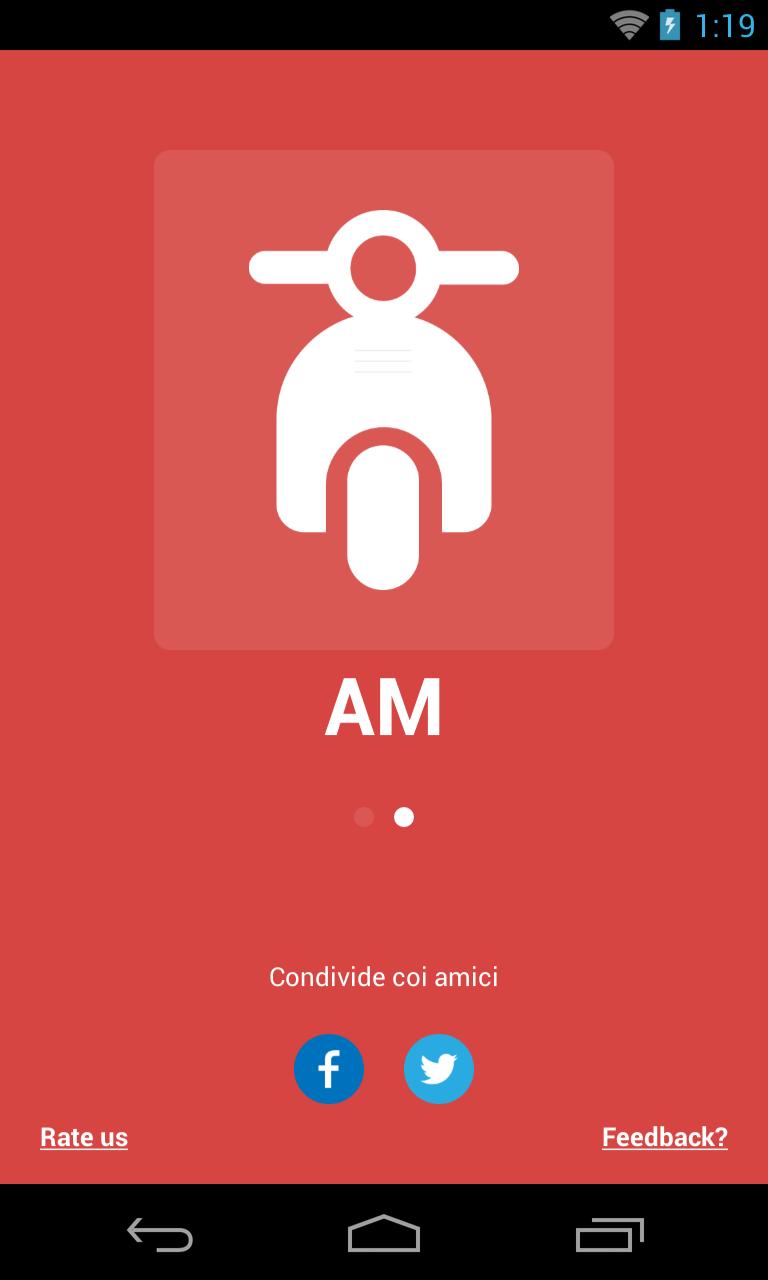Open the Feedback? link
768x1280 pixels.
[664, 1137]
